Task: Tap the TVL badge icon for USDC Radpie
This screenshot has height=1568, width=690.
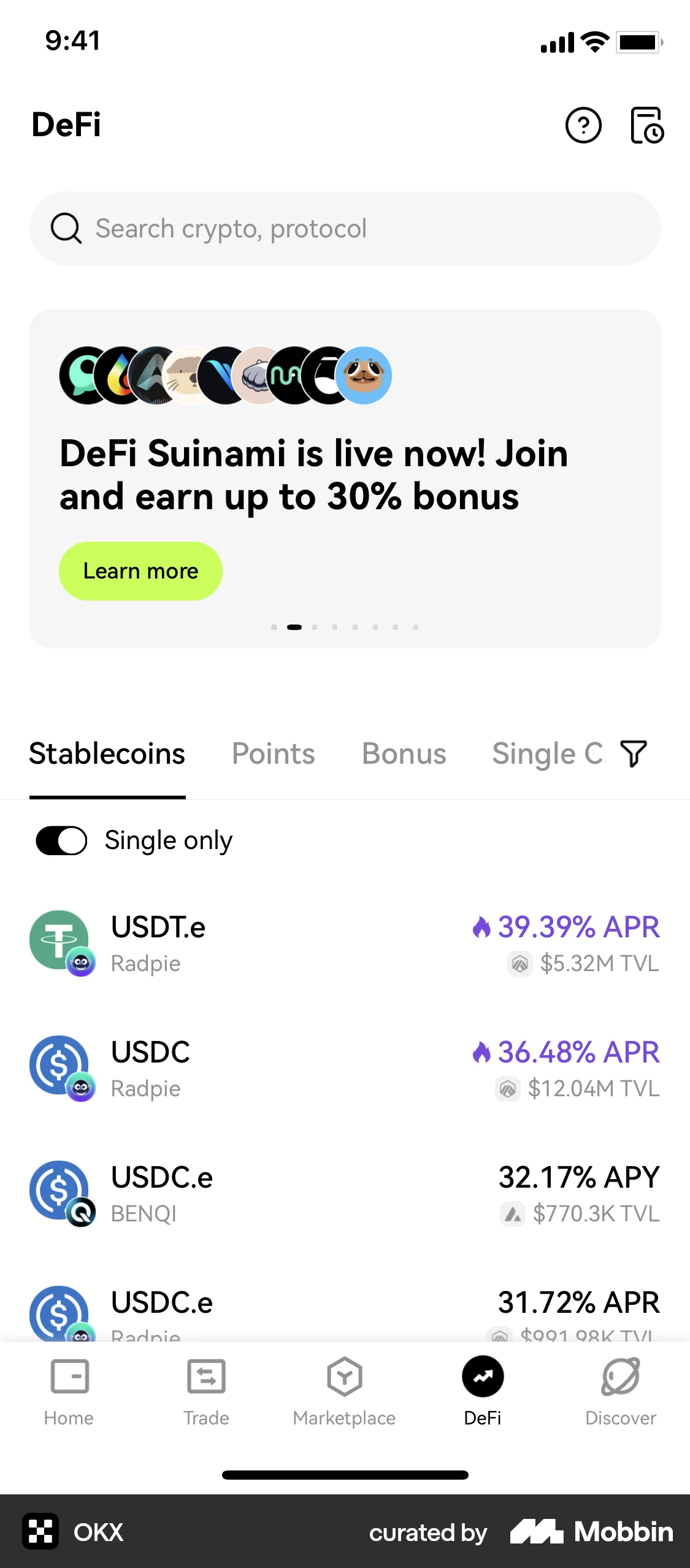Action: 507,1089
